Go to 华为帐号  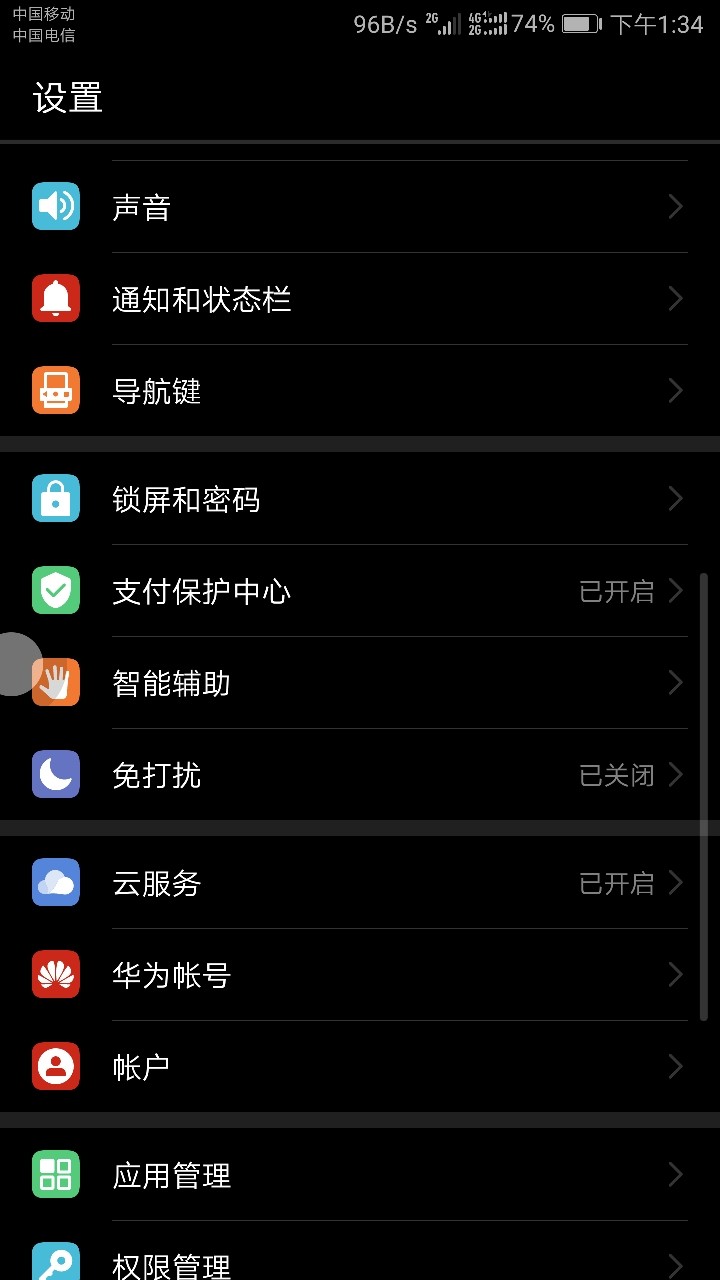[360, 975]
